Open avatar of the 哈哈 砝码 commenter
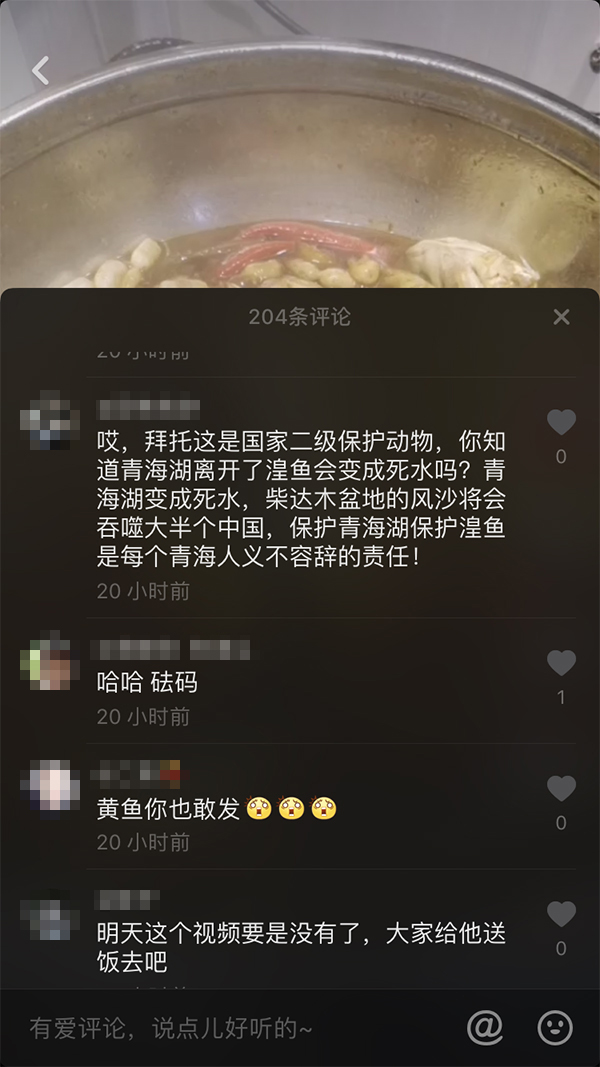Image resolution: width=600 pixels, height=1067 pixels. pyautogui.click(x=49, y=663)
